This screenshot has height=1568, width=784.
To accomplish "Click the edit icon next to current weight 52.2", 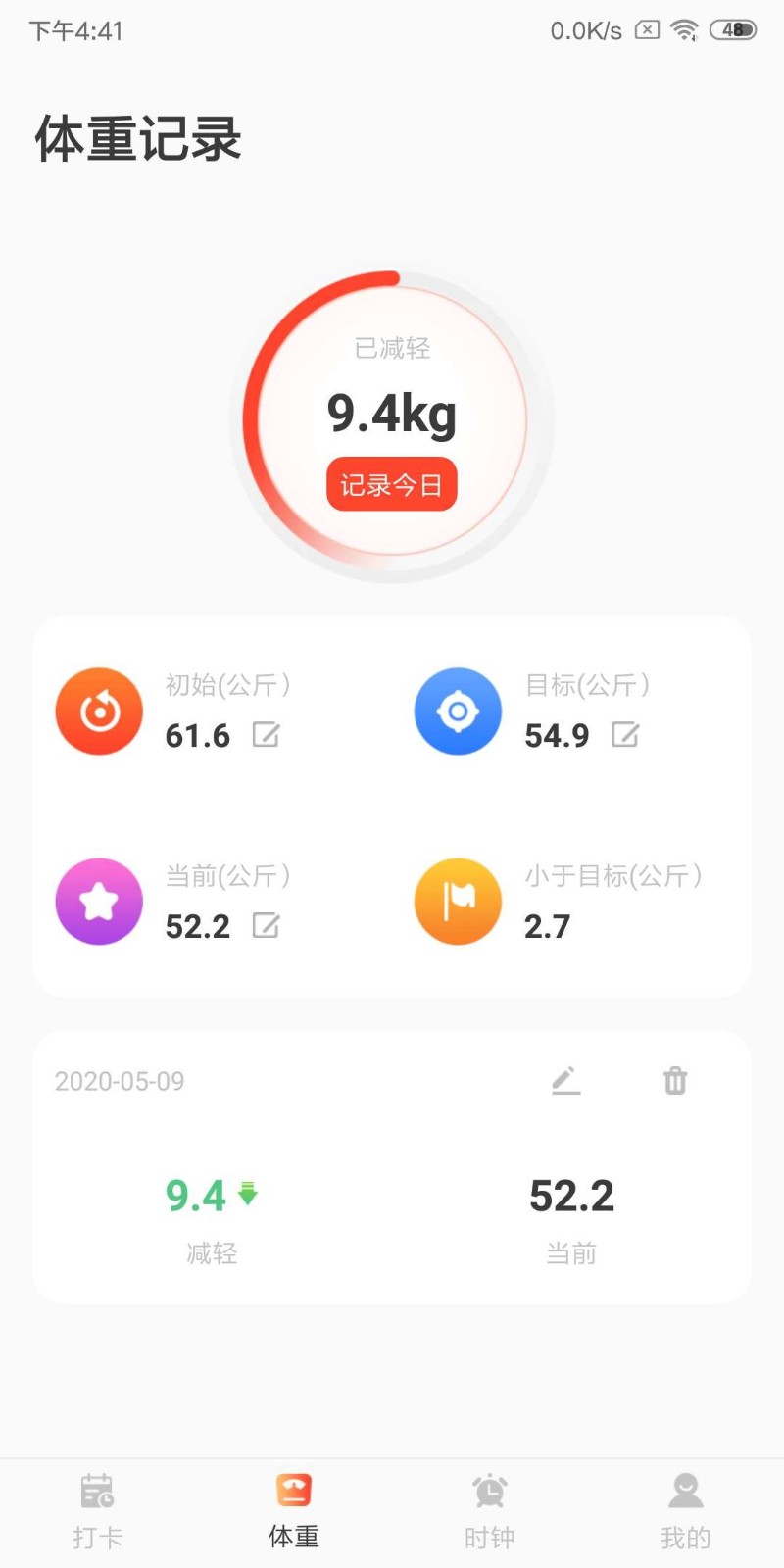I will tap(267, 924).
